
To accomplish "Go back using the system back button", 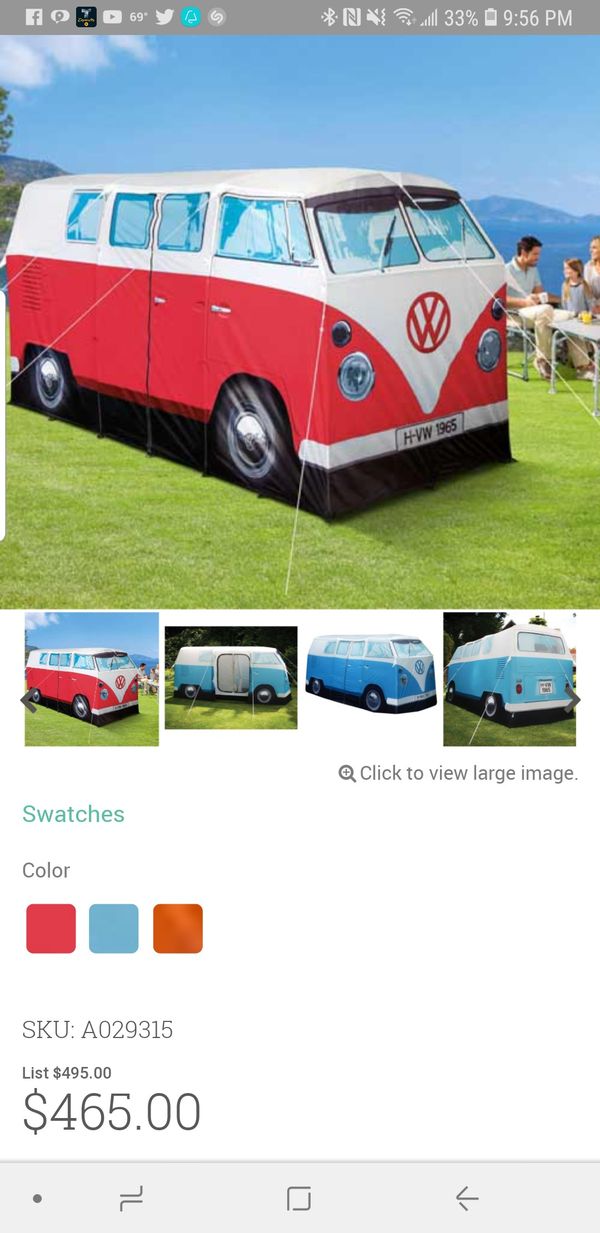I will [467, 1198].
